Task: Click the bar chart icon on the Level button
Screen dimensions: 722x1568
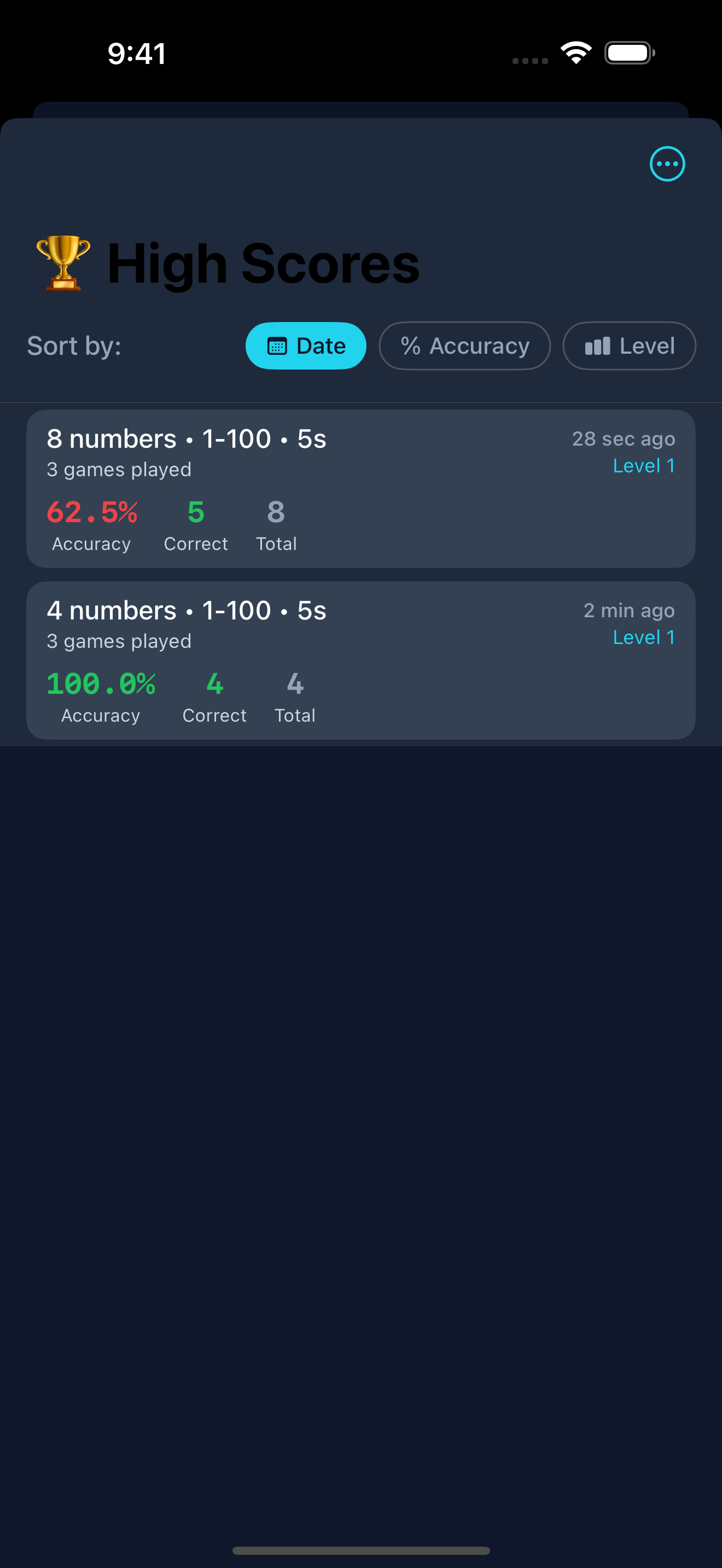Action: coord(598,346)
